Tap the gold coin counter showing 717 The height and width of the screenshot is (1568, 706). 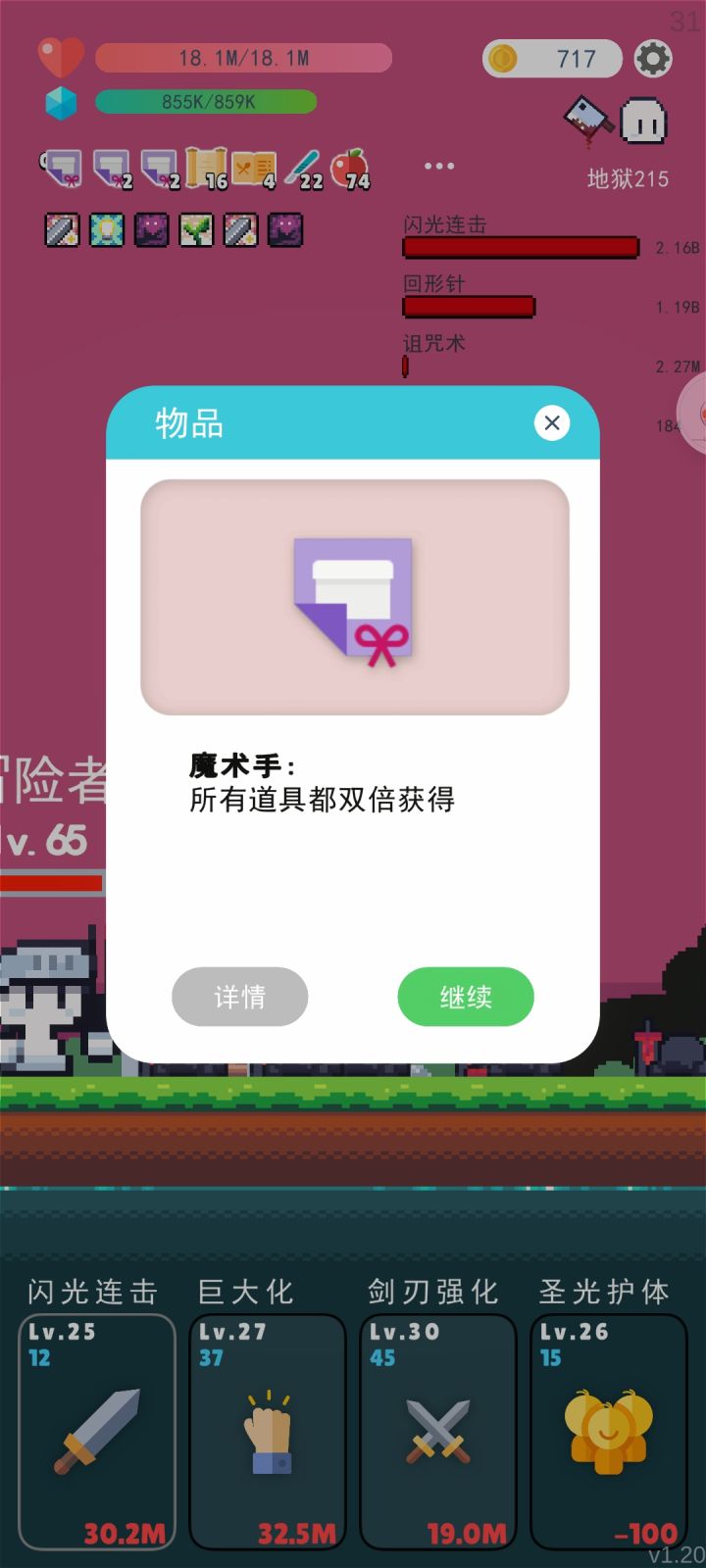click(551, 58)
